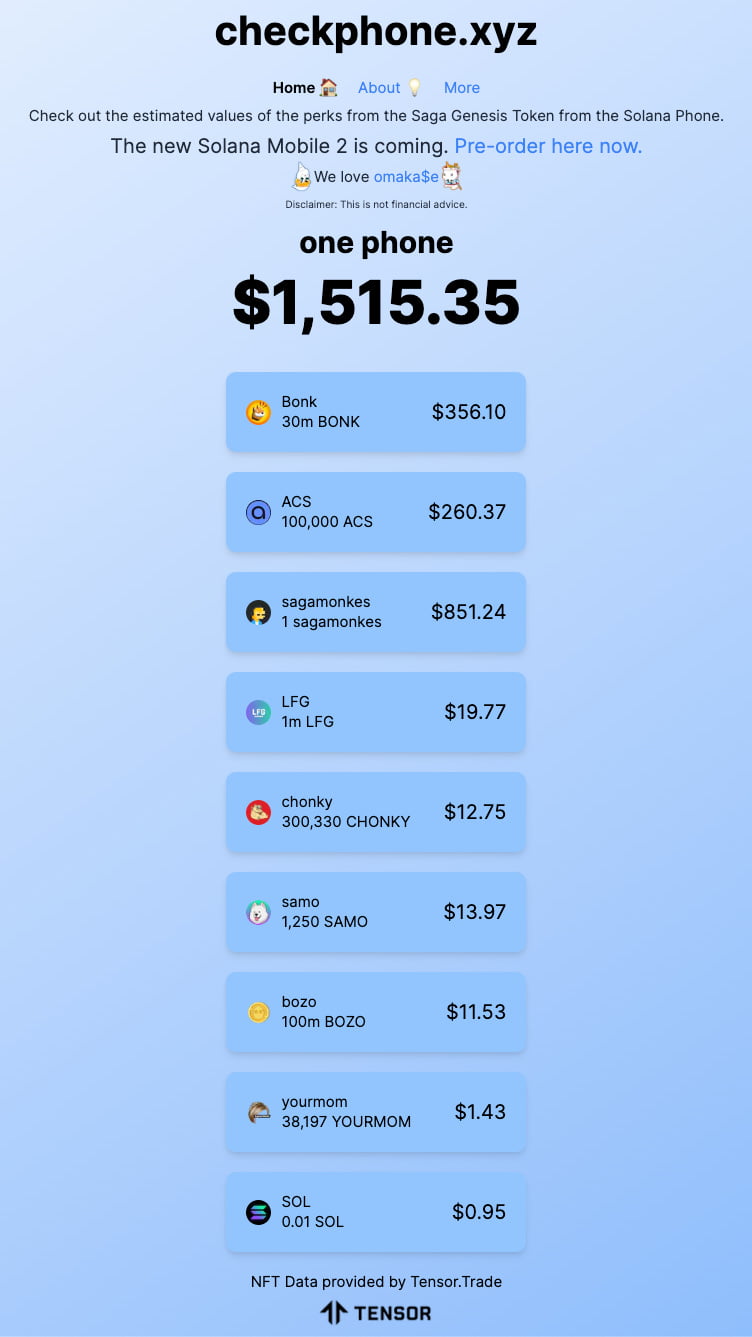Visit Tensor via the footer logo
The height and width of the screenshot is (1337, 752).
pos(376,1313)
